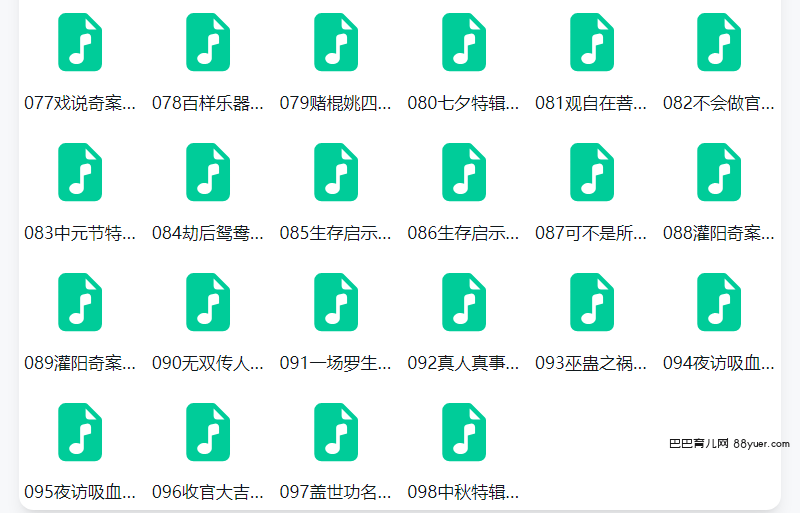The width and height of the screenshot is (800, 513).
Task: Select file 093巫蛊之祸
Action: (592, 303)
